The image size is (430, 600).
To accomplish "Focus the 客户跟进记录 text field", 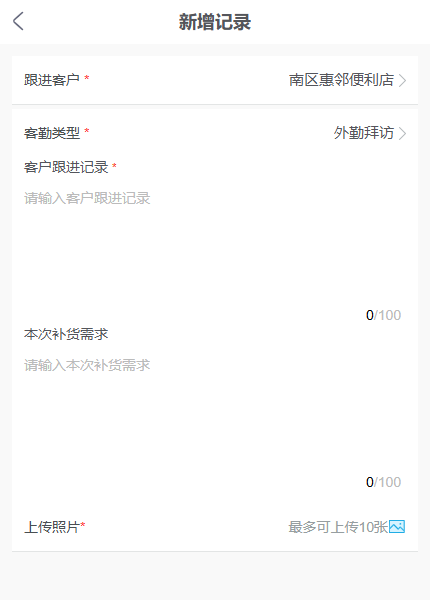I will point(213,246).
